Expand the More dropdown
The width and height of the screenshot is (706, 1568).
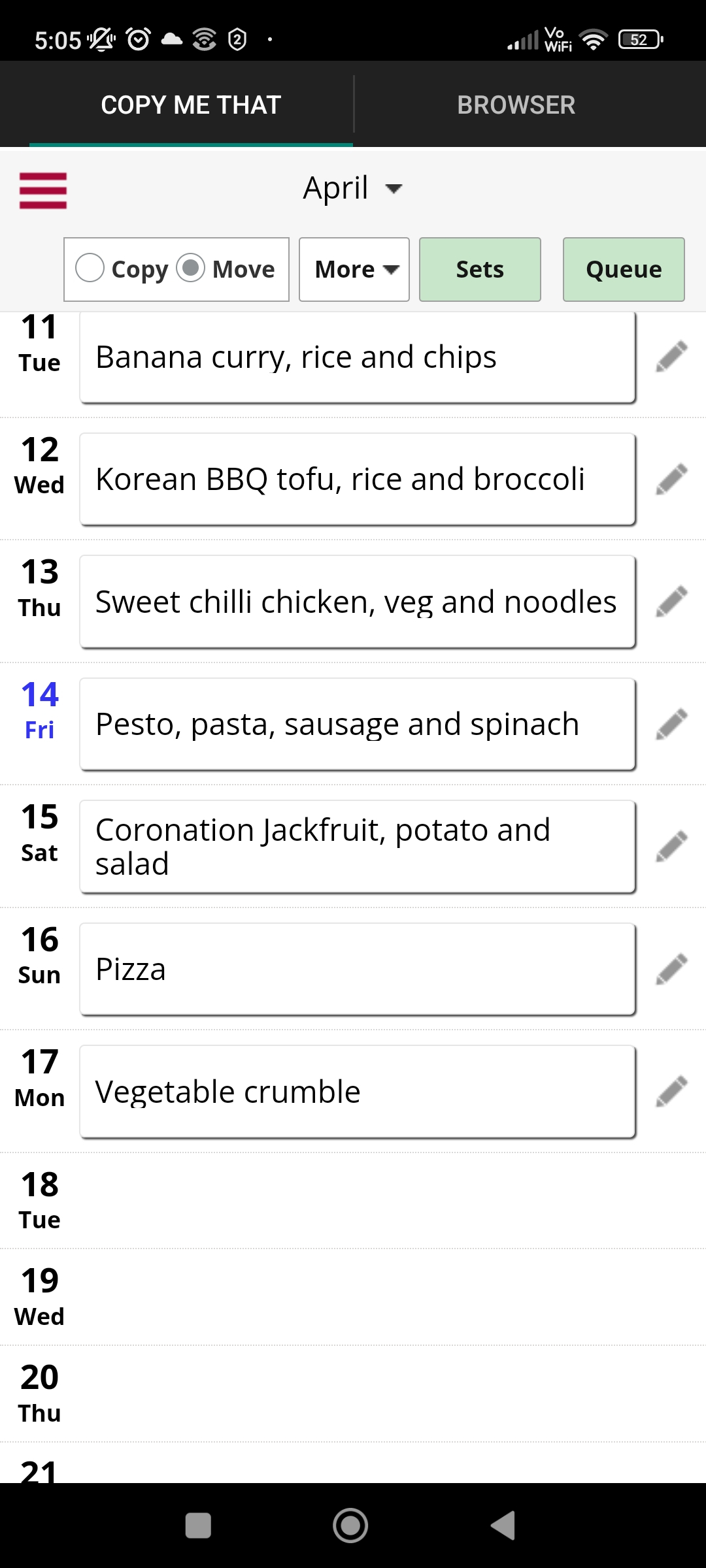pos(354,269)
